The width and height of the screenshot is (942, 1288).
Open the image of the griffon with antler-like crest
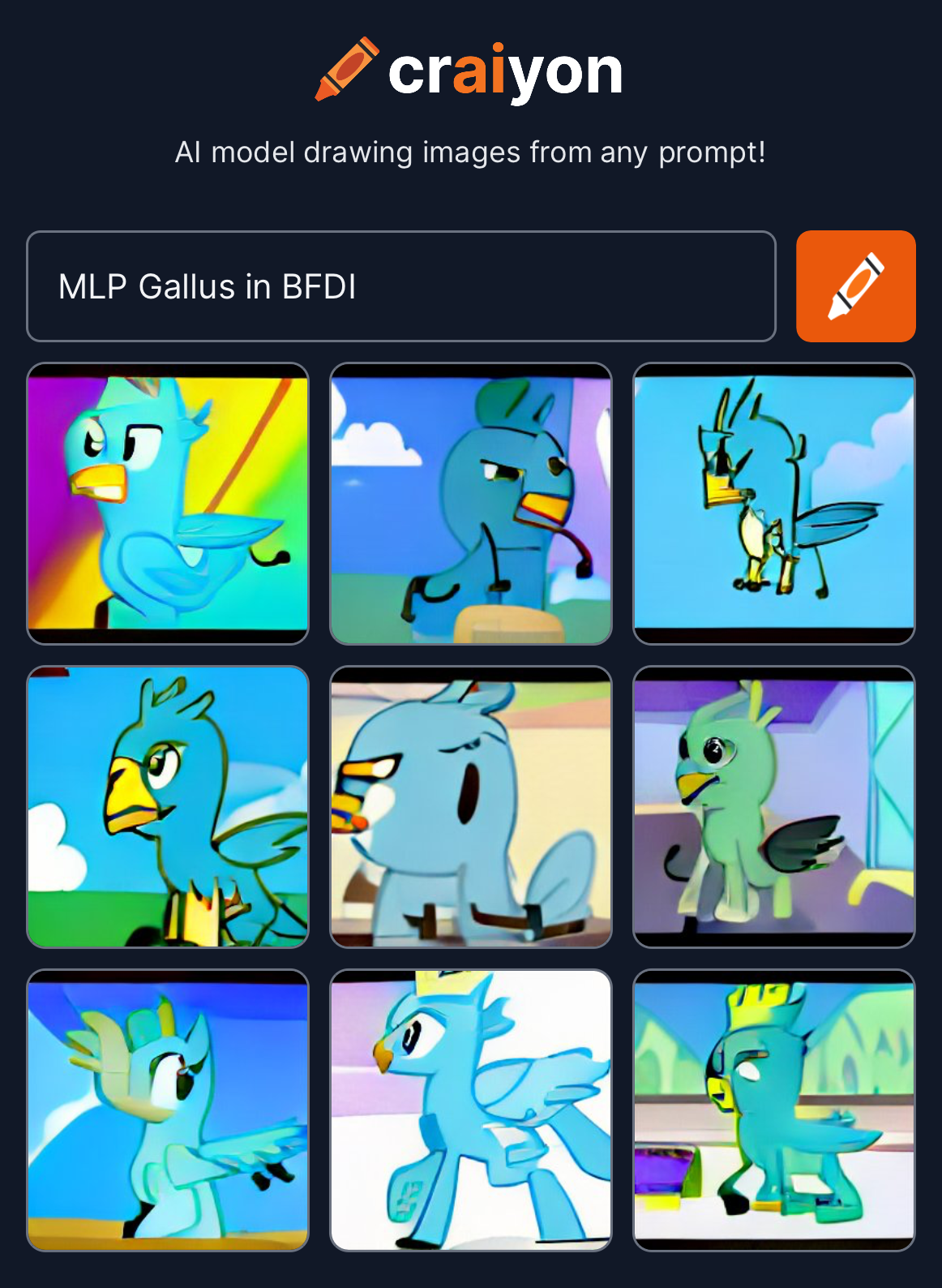pyautogui.click(x=773, y=504)
